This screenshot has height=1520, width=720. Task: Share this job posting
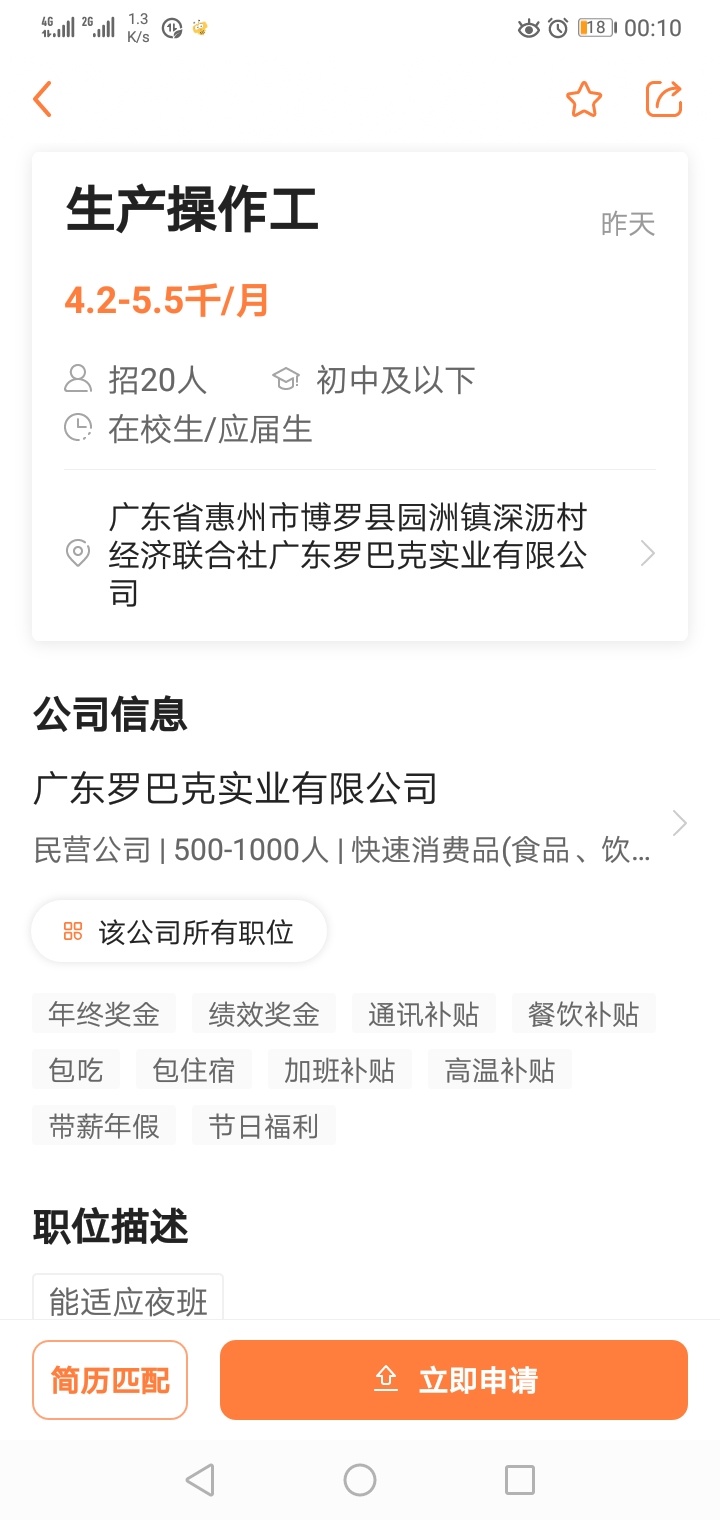664,99
